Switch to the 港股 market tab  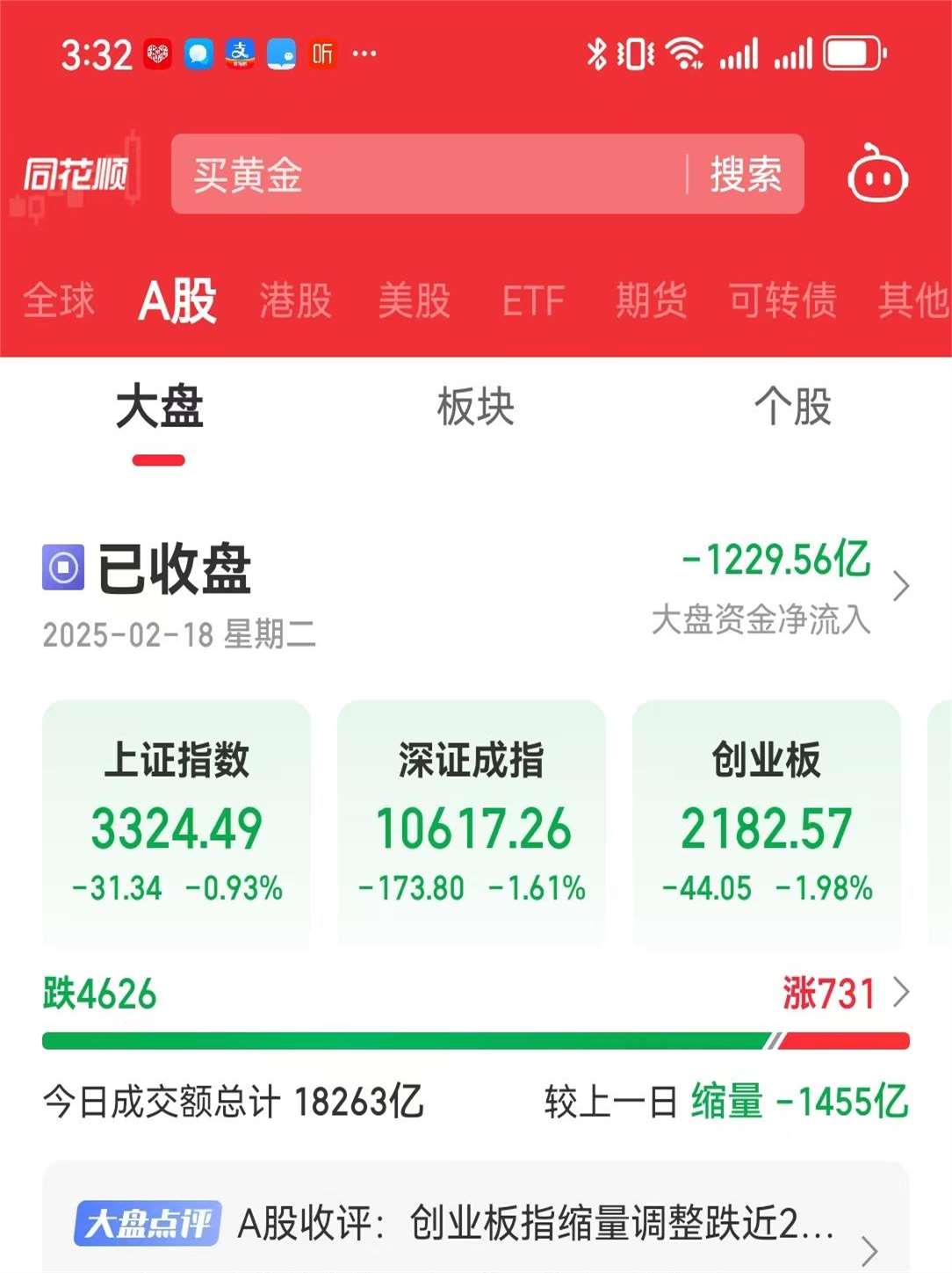[296, 301]
